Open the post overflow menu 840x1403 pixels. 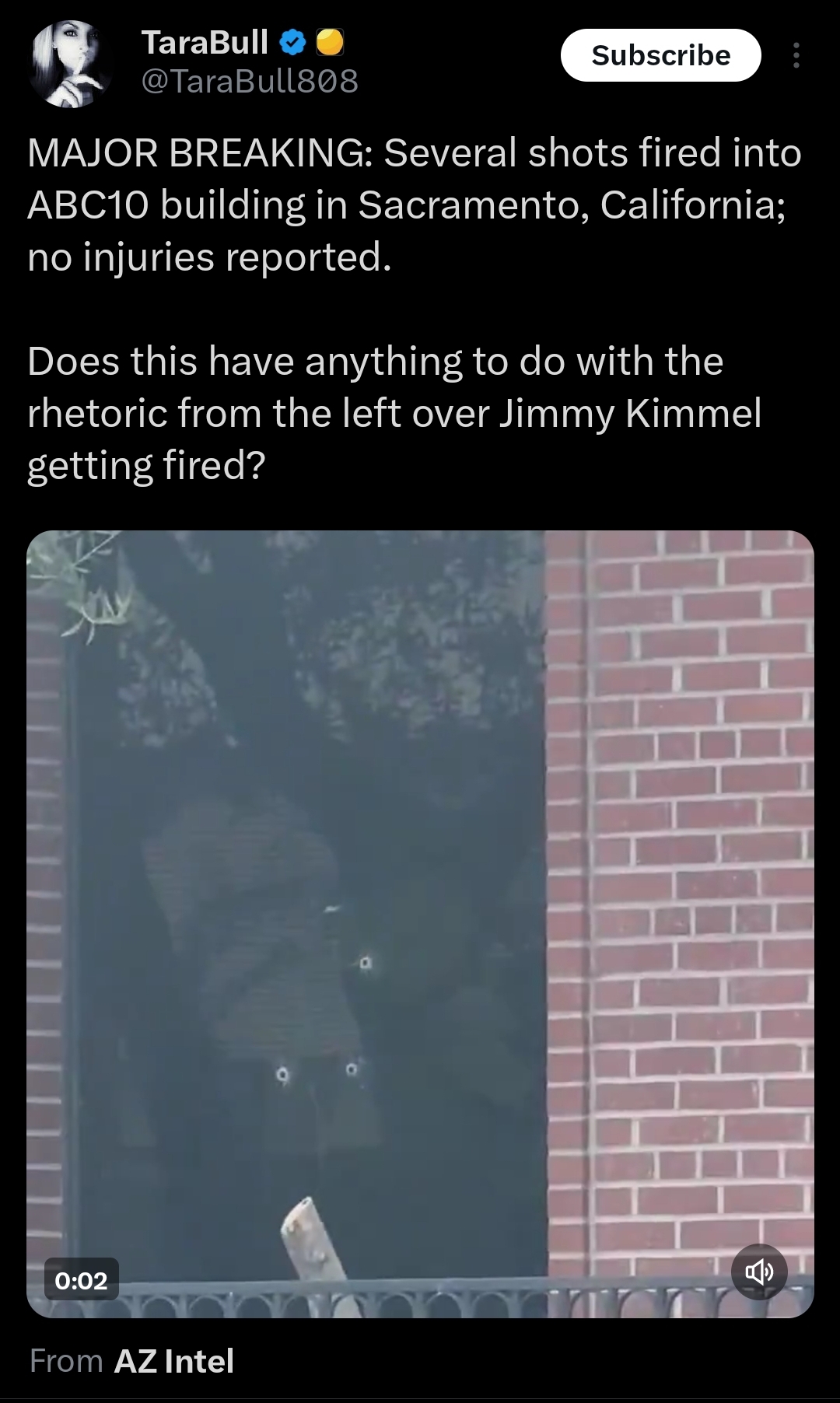coord(796,55)
